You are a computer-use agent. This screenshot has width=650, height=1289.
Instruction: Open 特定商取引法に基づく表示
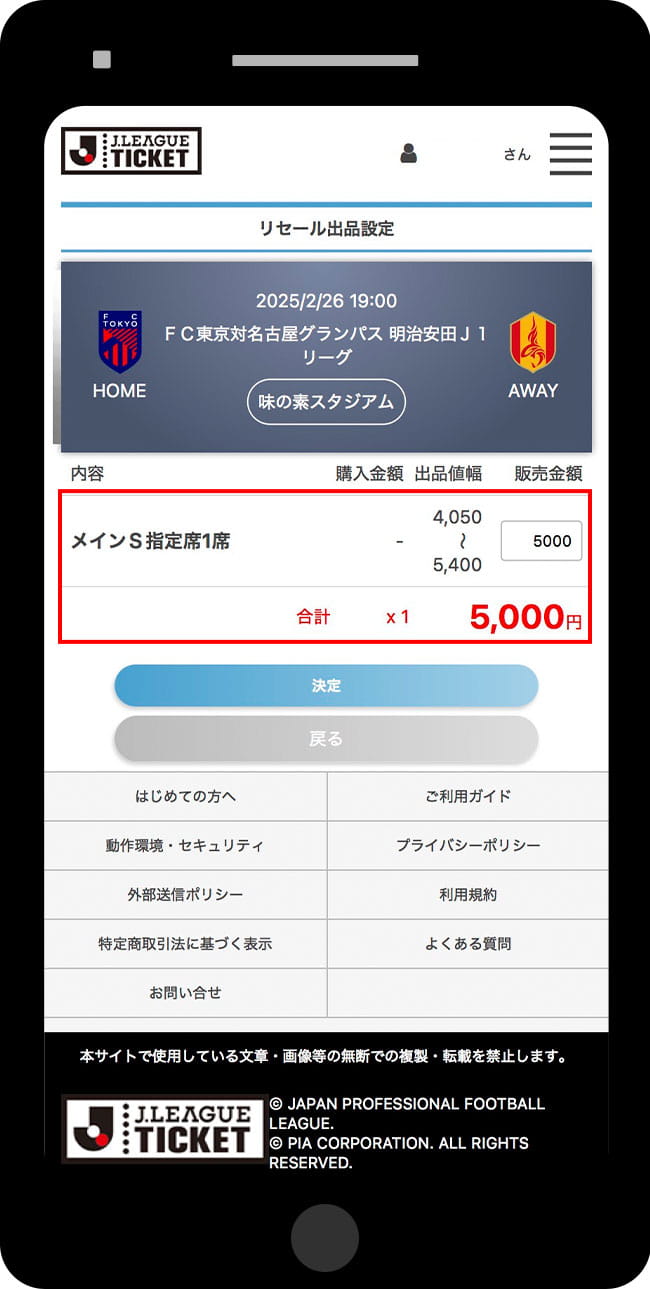tap(186, 944)
